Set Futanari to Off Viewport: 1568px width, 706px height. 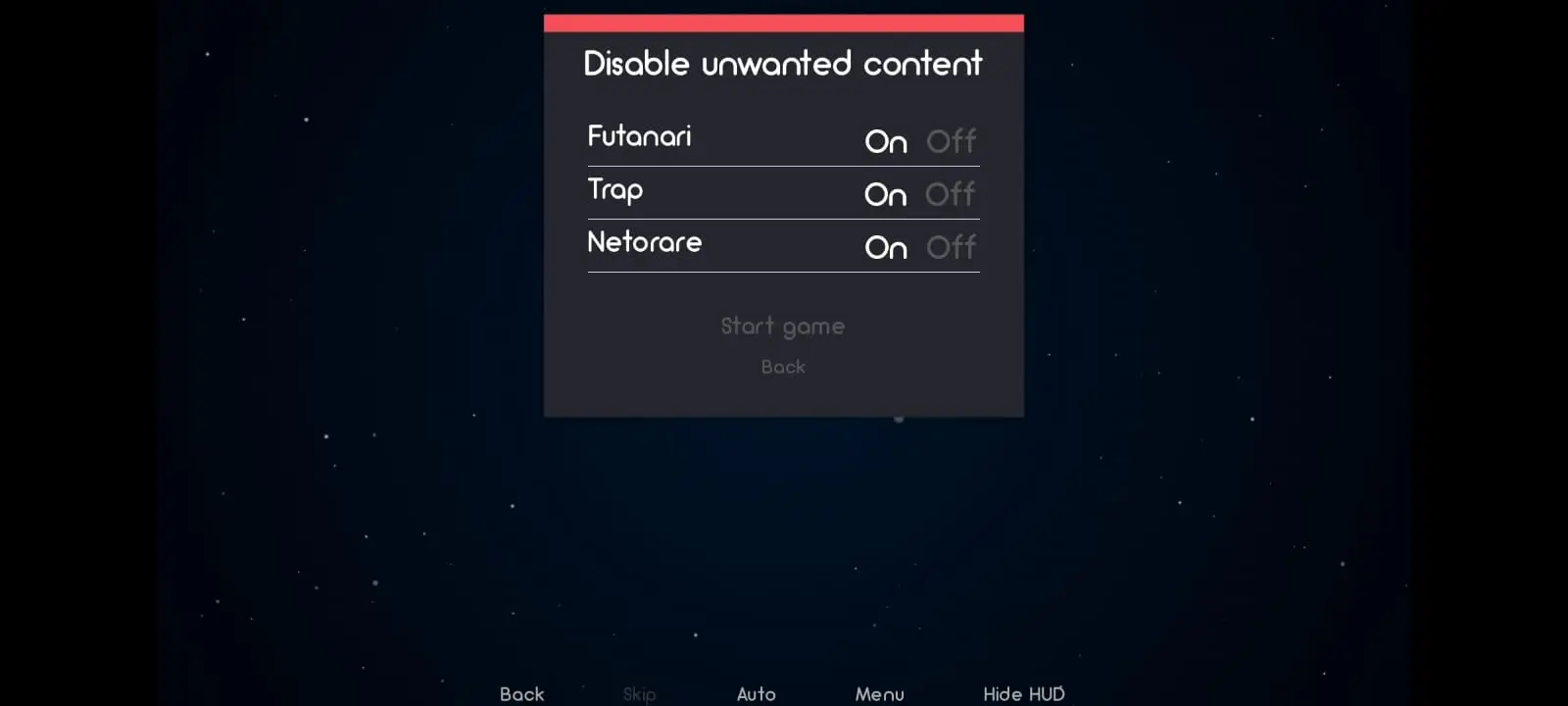click(951, 141)
